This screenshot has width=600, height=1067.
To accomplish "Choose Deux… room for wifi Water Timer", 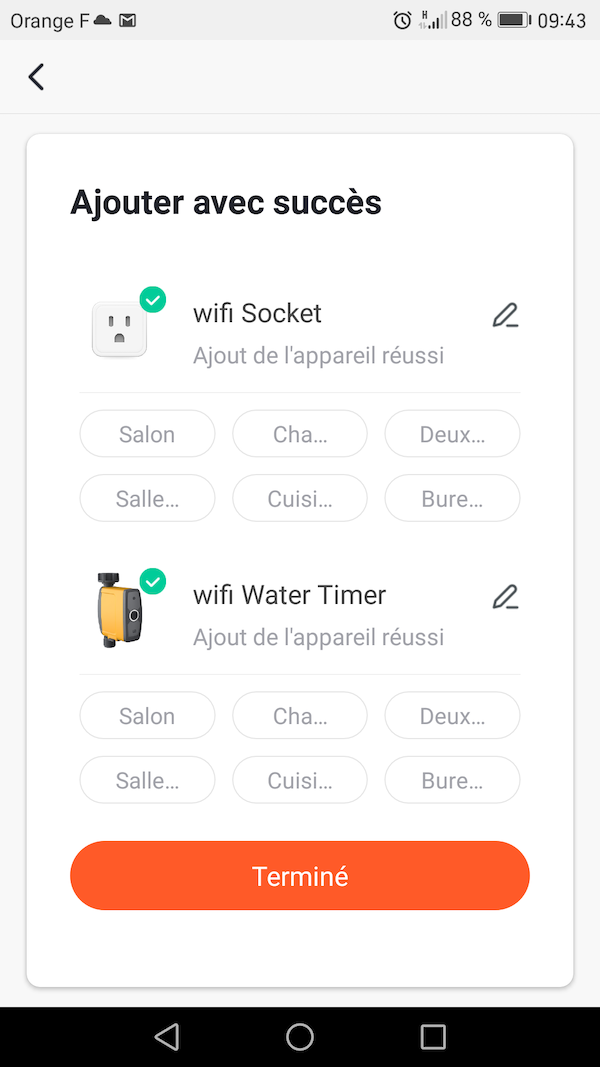I will [452, 716].
